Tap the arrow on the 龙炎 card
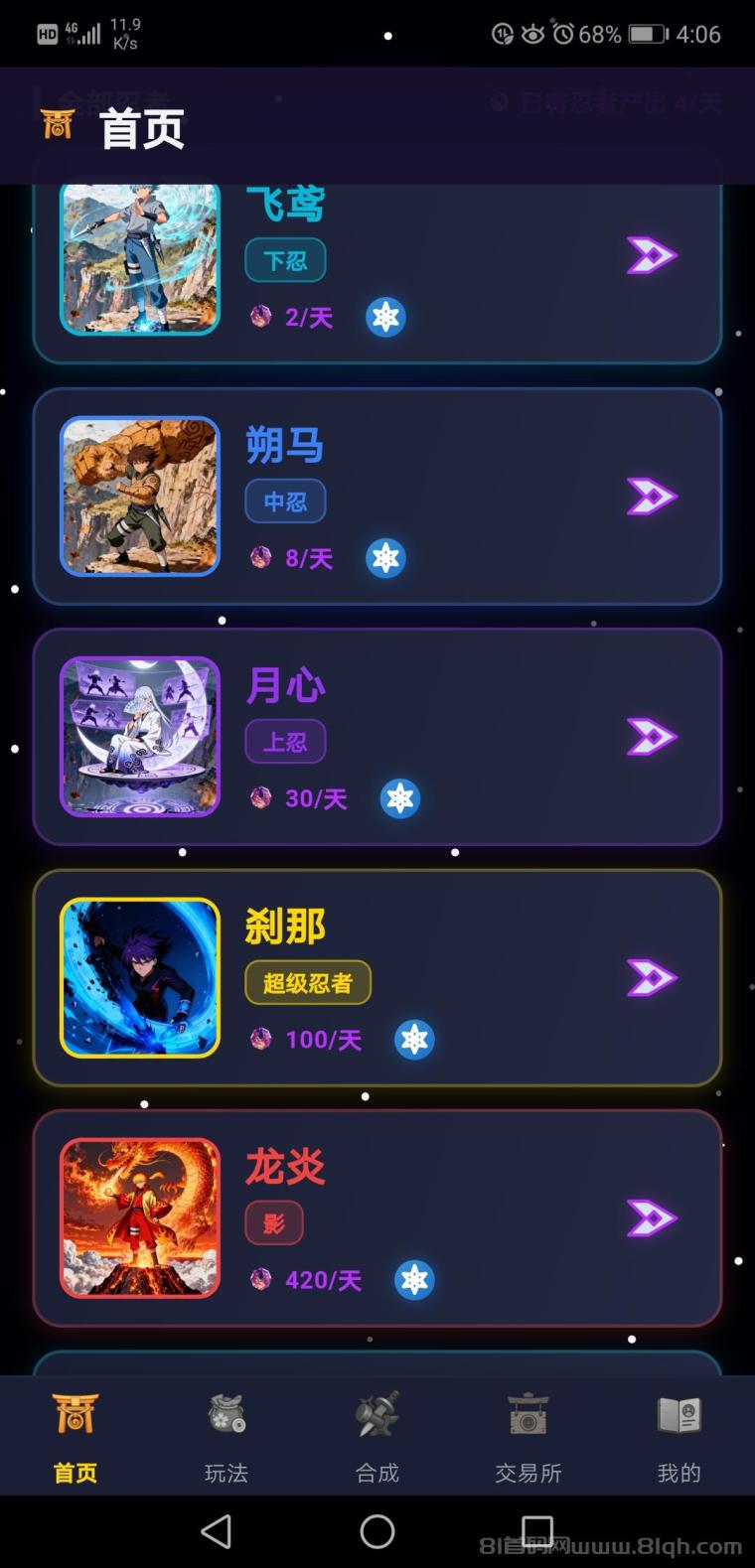Screen dimensions: 755x1568 tap(652, 1218)
